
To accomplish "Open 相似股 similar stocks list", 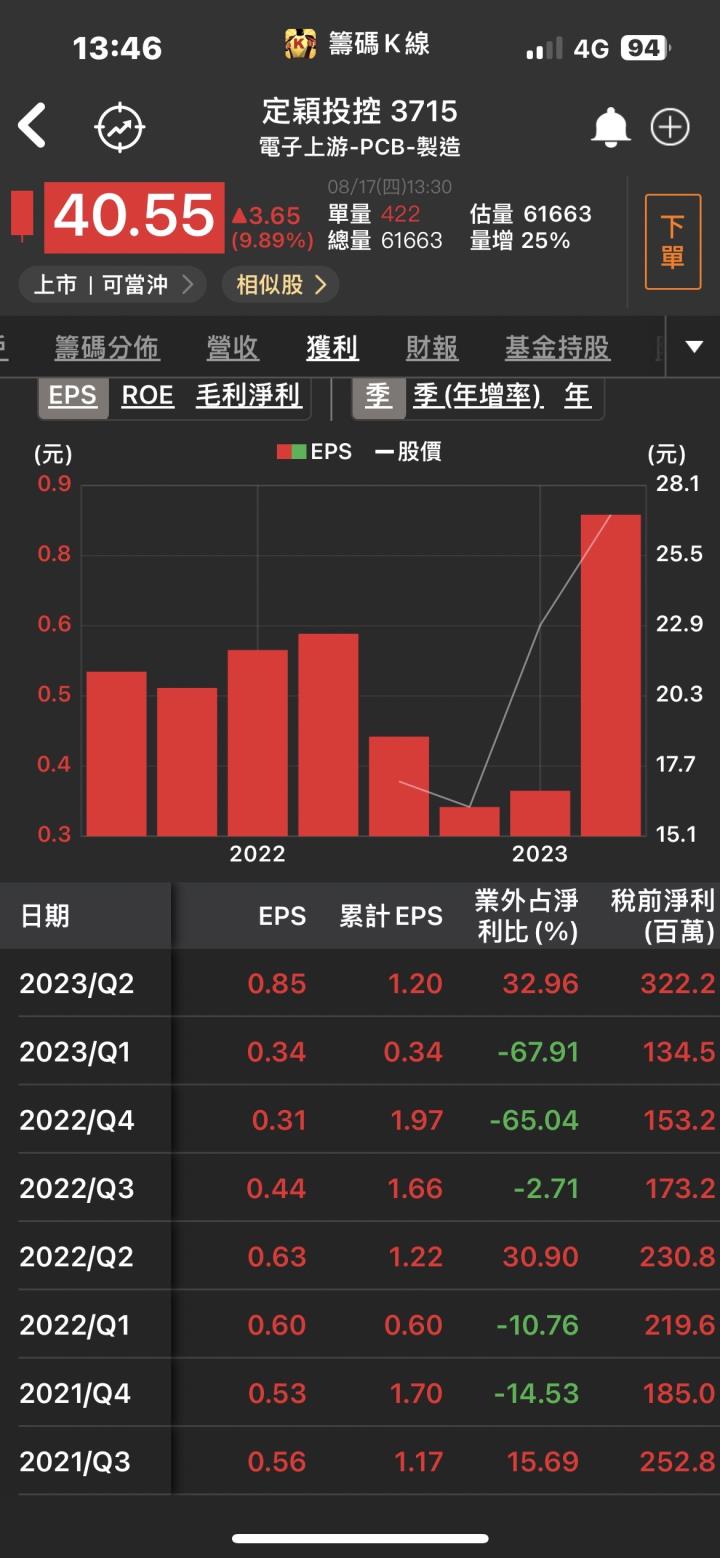I will (280, 284).
